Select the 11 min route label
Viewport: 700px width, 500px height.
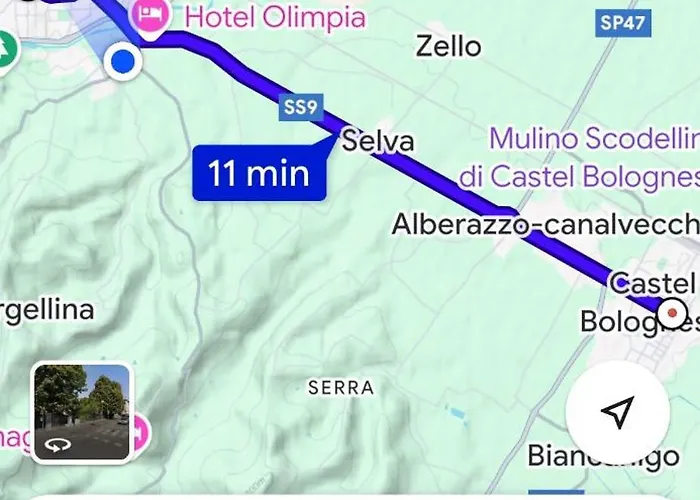coord(258,173)
